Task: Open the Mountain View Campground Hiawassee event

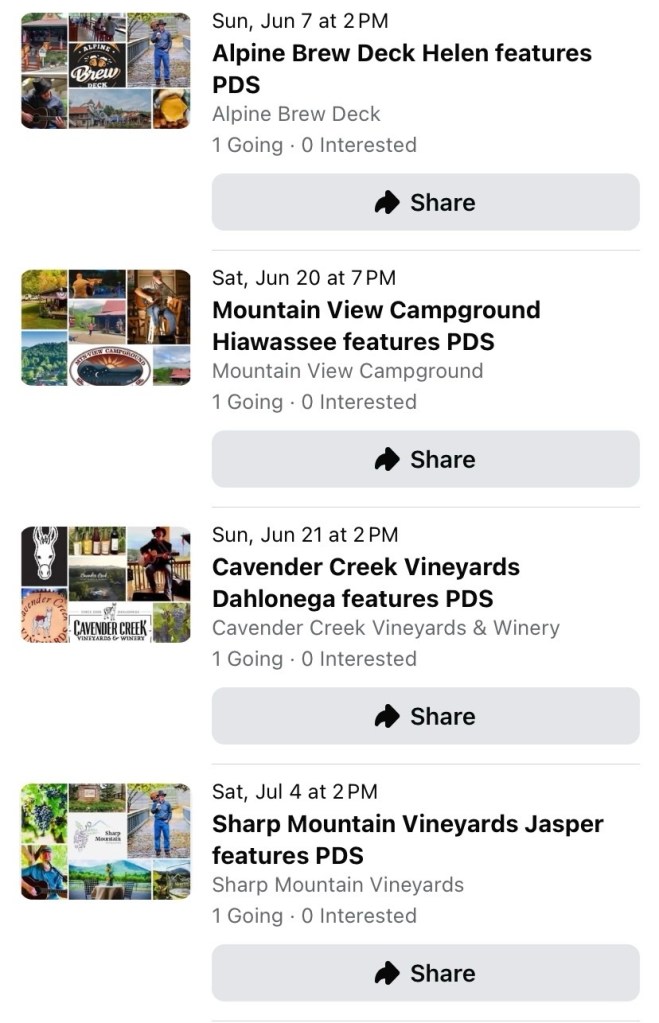Action: pos(376,325)
